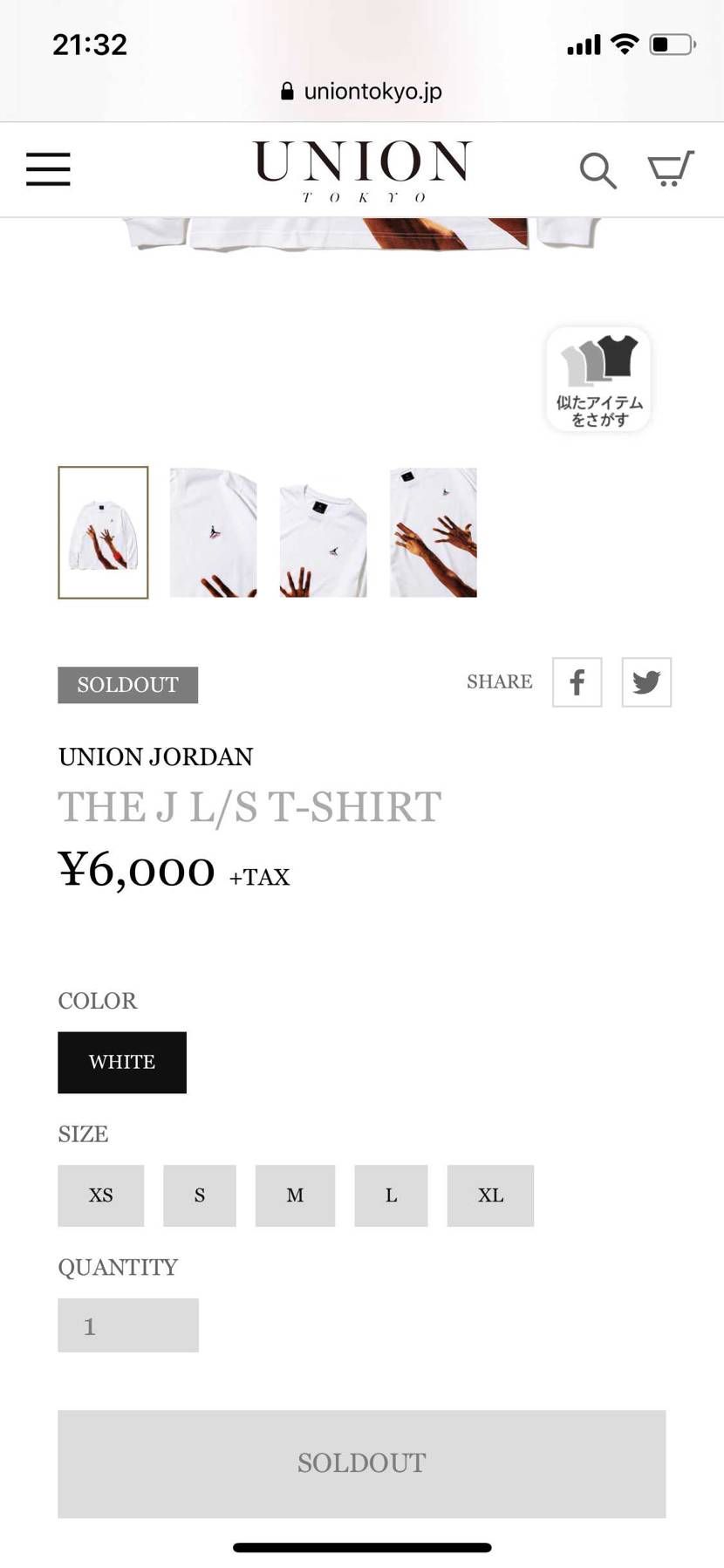View the shopping cart
The image size is (724, 1568).
click(670, 168)
